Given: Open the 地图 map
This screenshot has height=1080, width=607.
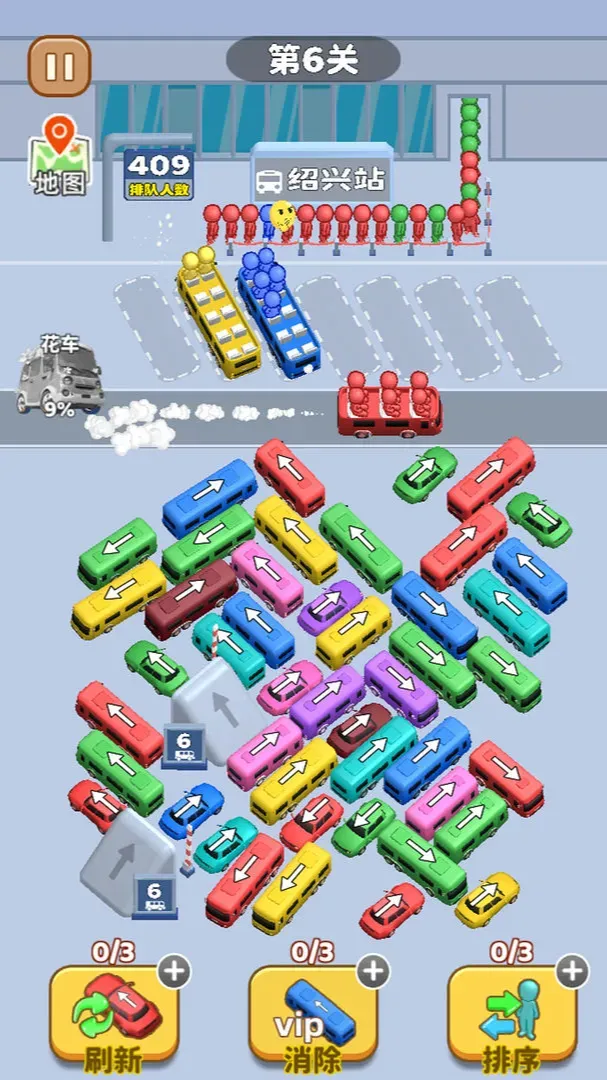Looking at the screenshot, I should pyautogui.click(x=60, y=155).
